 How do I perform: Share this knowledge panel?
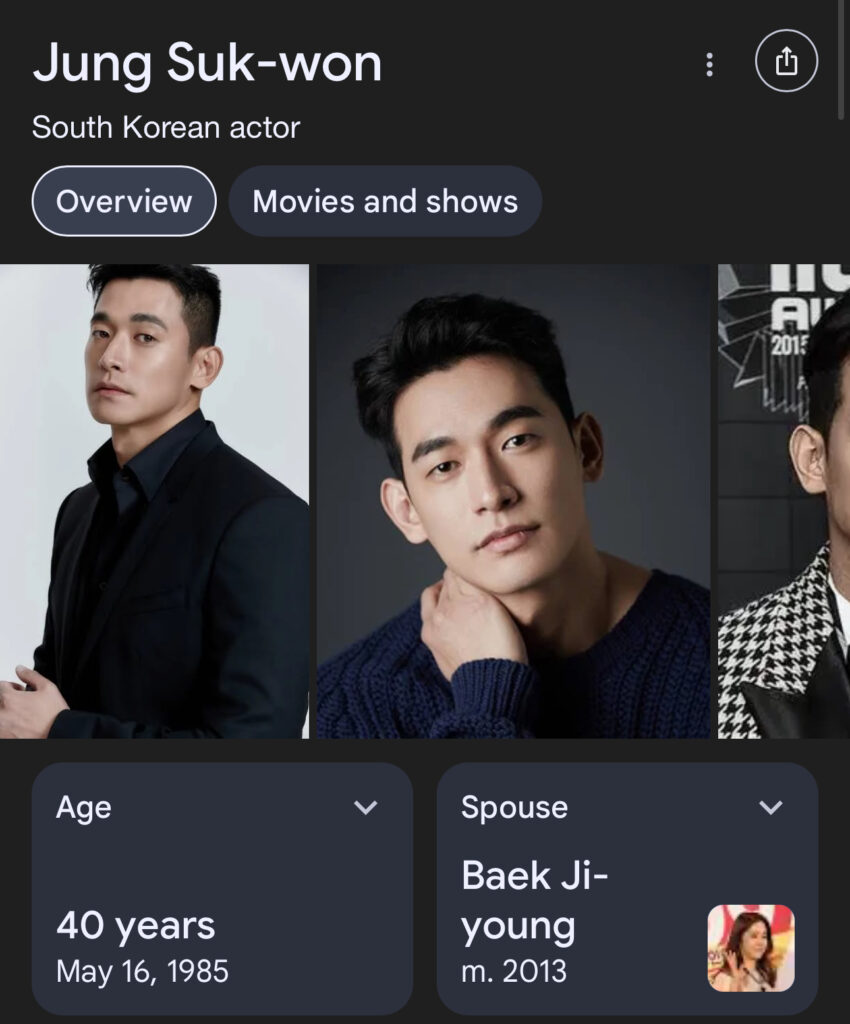click(786, 62)
